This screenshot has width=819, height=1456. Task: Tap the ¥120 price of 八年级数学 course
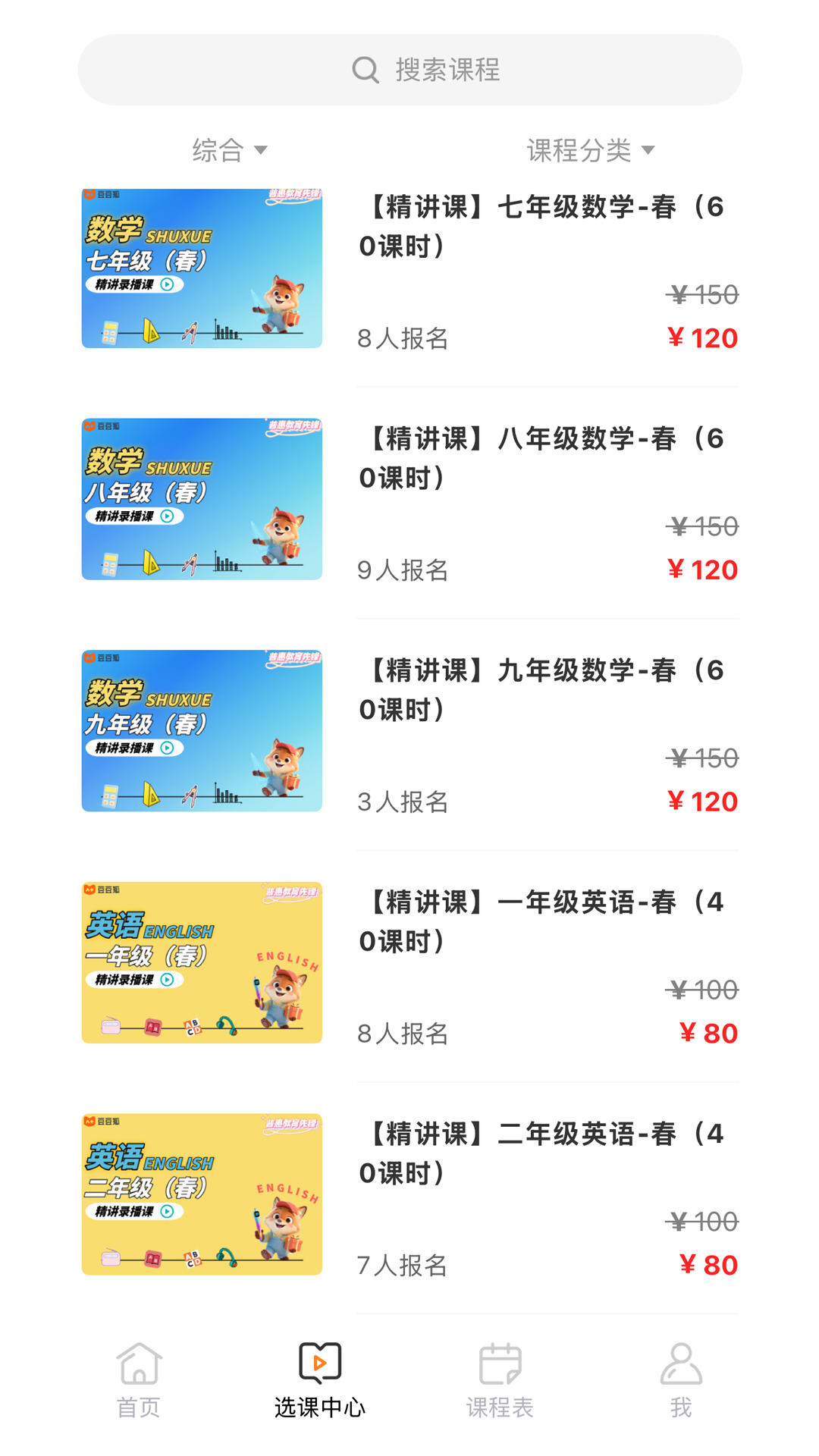pyautogui.click(x=701, y=570)
